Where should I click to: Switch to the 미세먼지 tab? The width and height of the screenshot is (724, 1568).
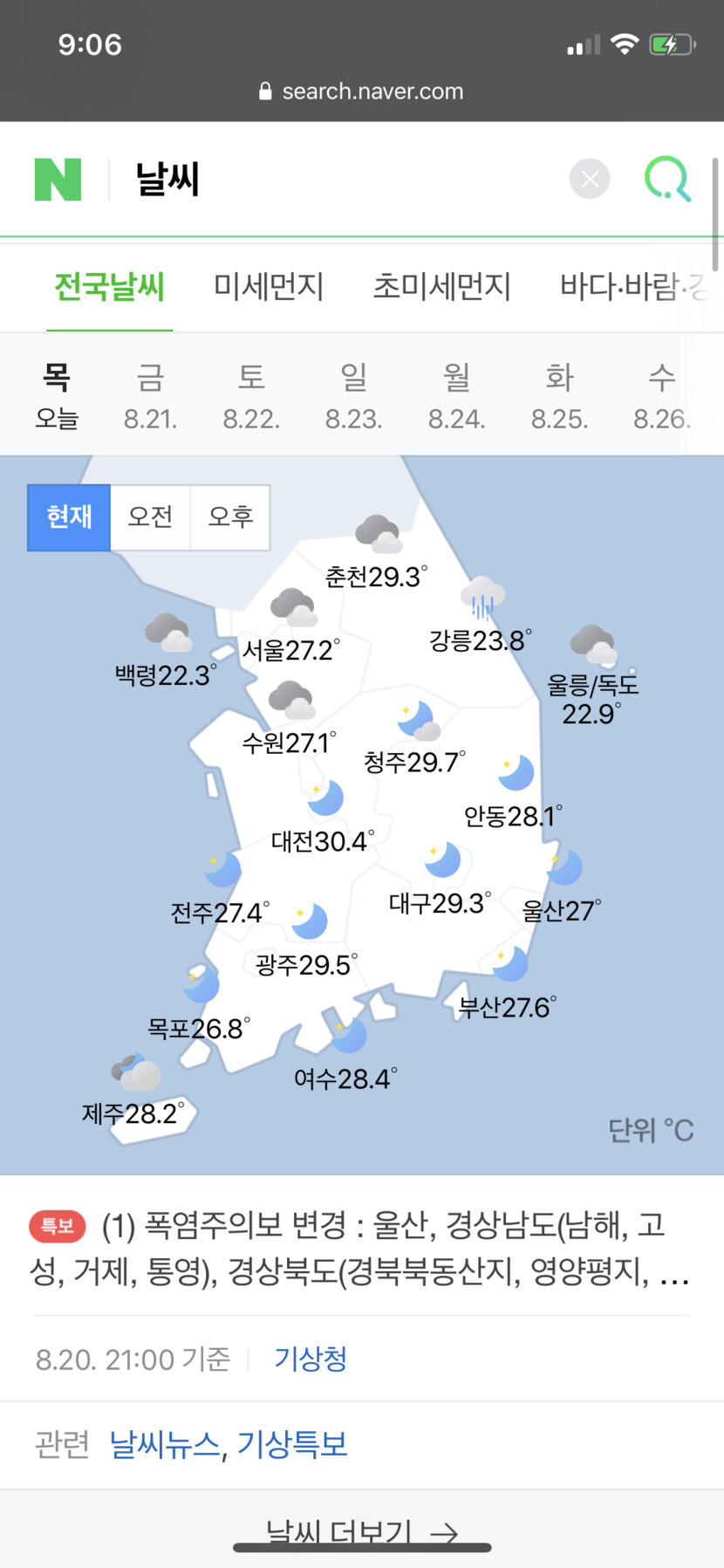[x=269, y=286]
